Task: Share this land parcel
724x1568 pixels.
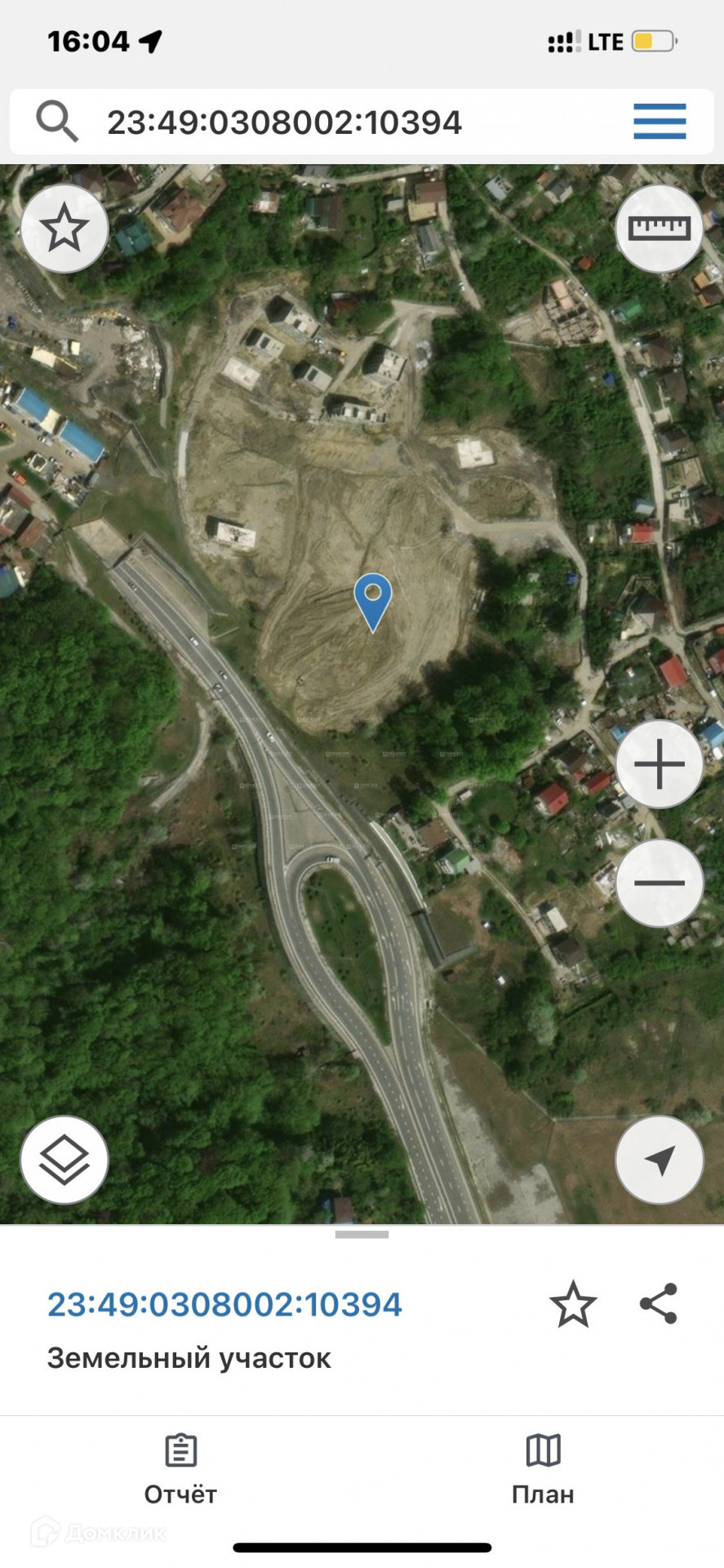Action: click(x=658, y=1303)
